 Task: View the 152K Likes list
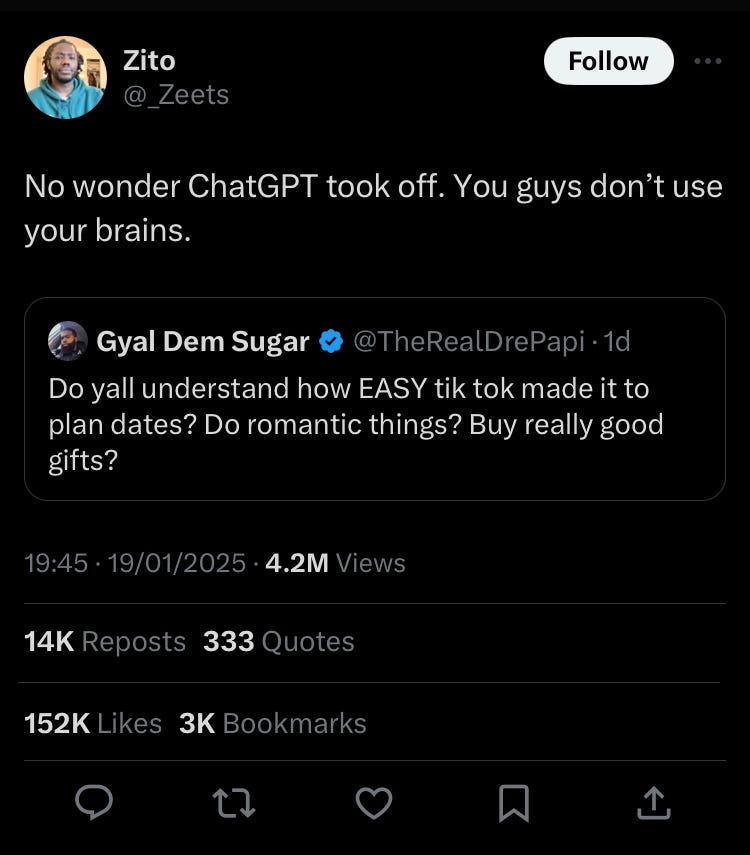(x=92, y=723)
